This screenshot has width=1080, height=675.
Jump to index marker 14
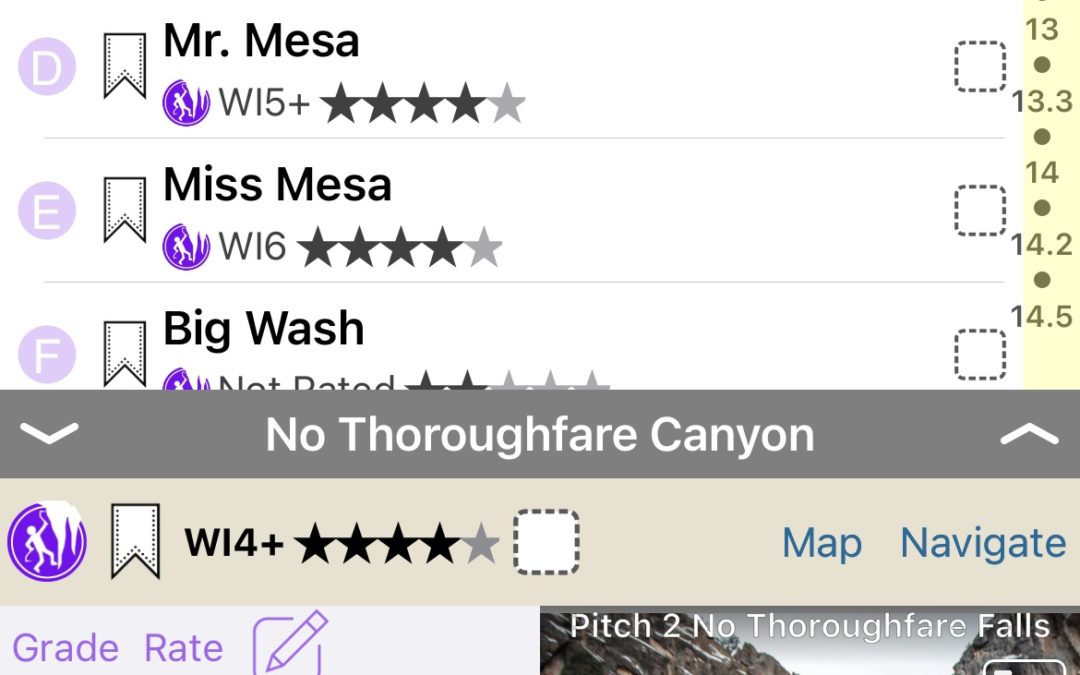(x=1042, y=174)
